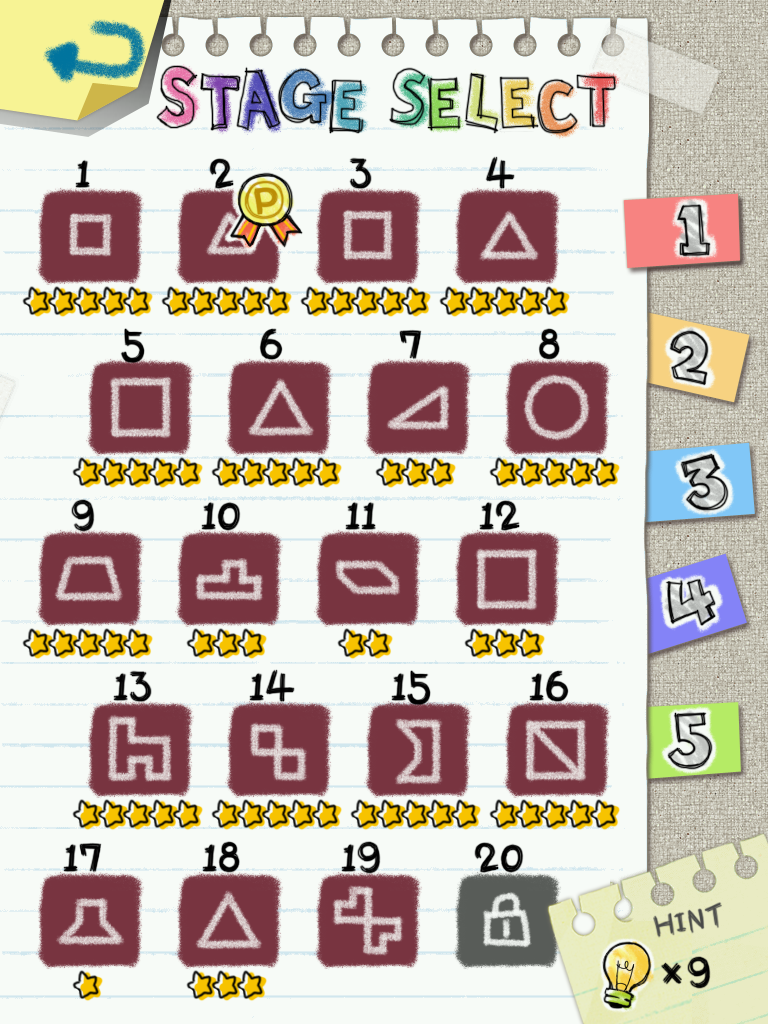The image size is (768, 1024).
Task: Select stage 11 parallelogram puzzle
Action: (x=368, y=579)
